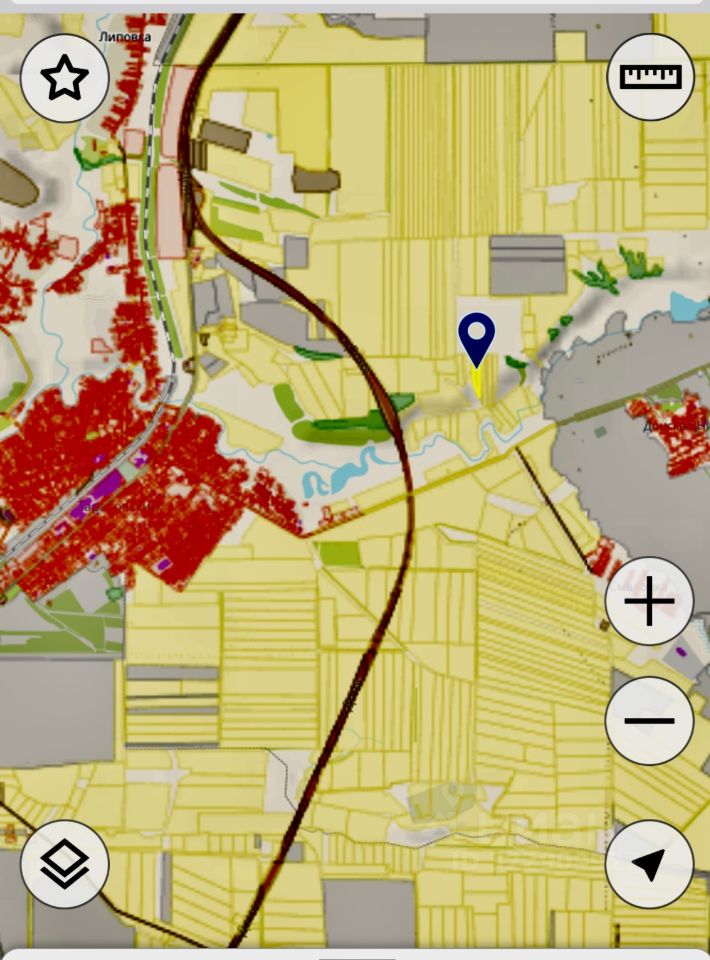Zoom in with the plus button

[649, 602]
